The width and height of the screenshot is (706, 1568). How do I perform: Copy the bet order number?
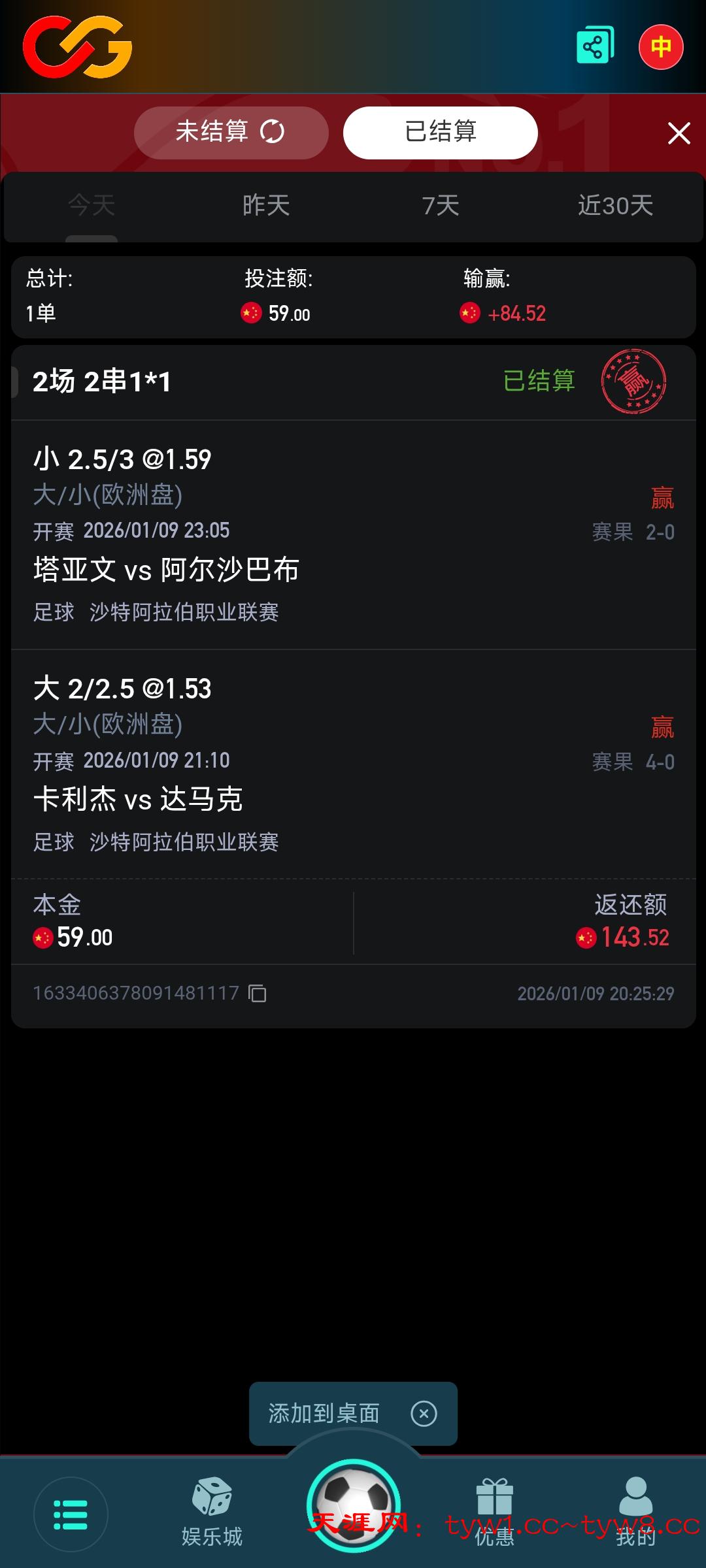point(258,994)
